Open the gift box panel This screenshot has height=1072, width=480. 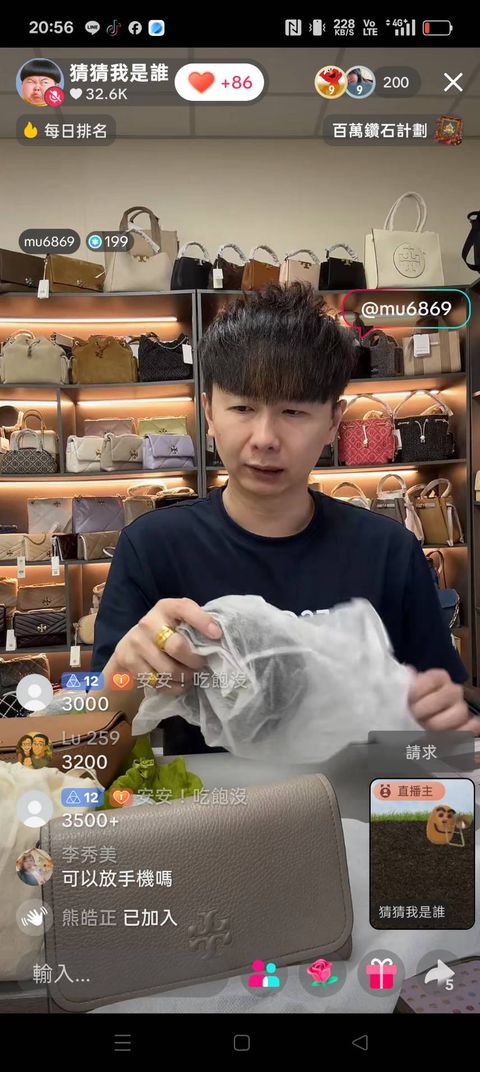tap(381, 974)
